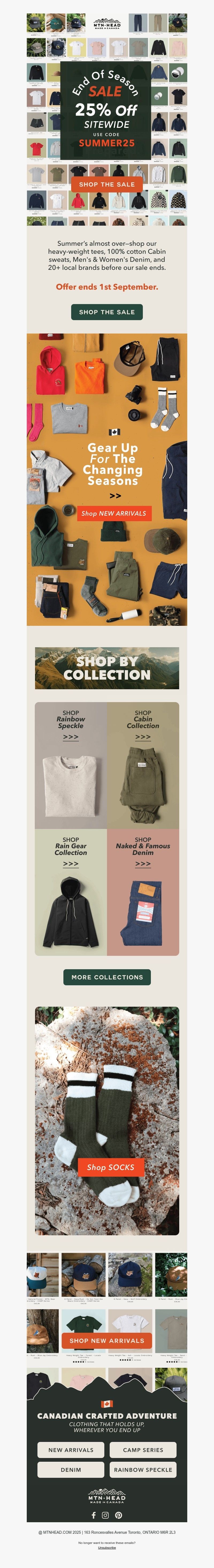Select the beige Denim button
Image resolution: width=214 pixels, height=1568 pixels.
click(x=71, y=1469)
